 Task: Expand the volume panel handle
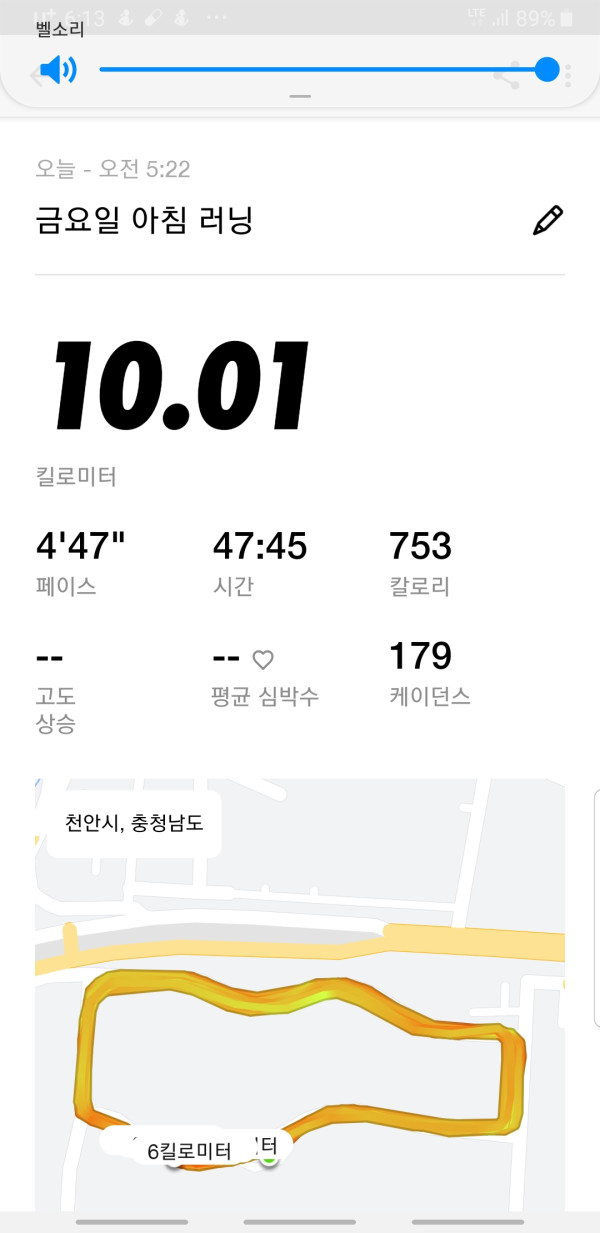coord(300,97)
